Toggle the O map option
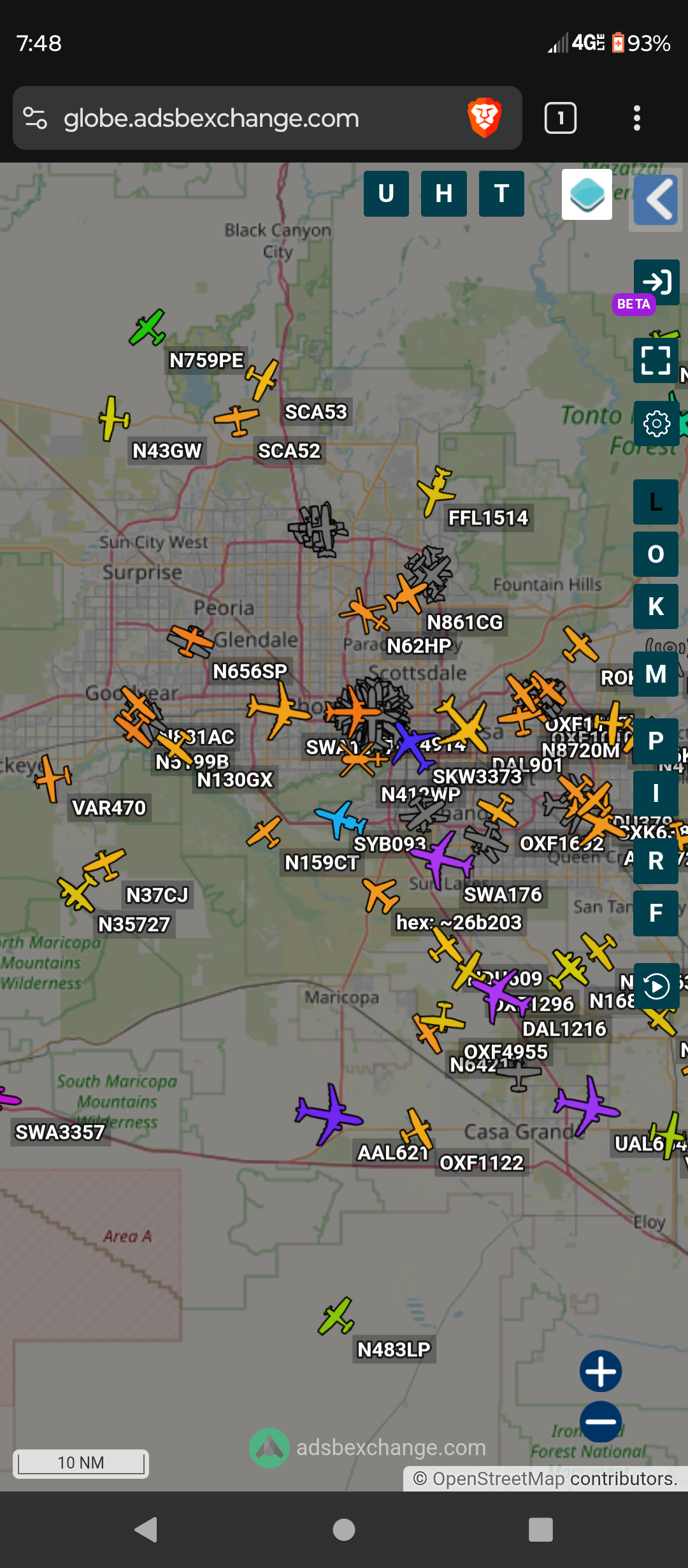Viewport: 688px width, 1568px height. [656, 554]
